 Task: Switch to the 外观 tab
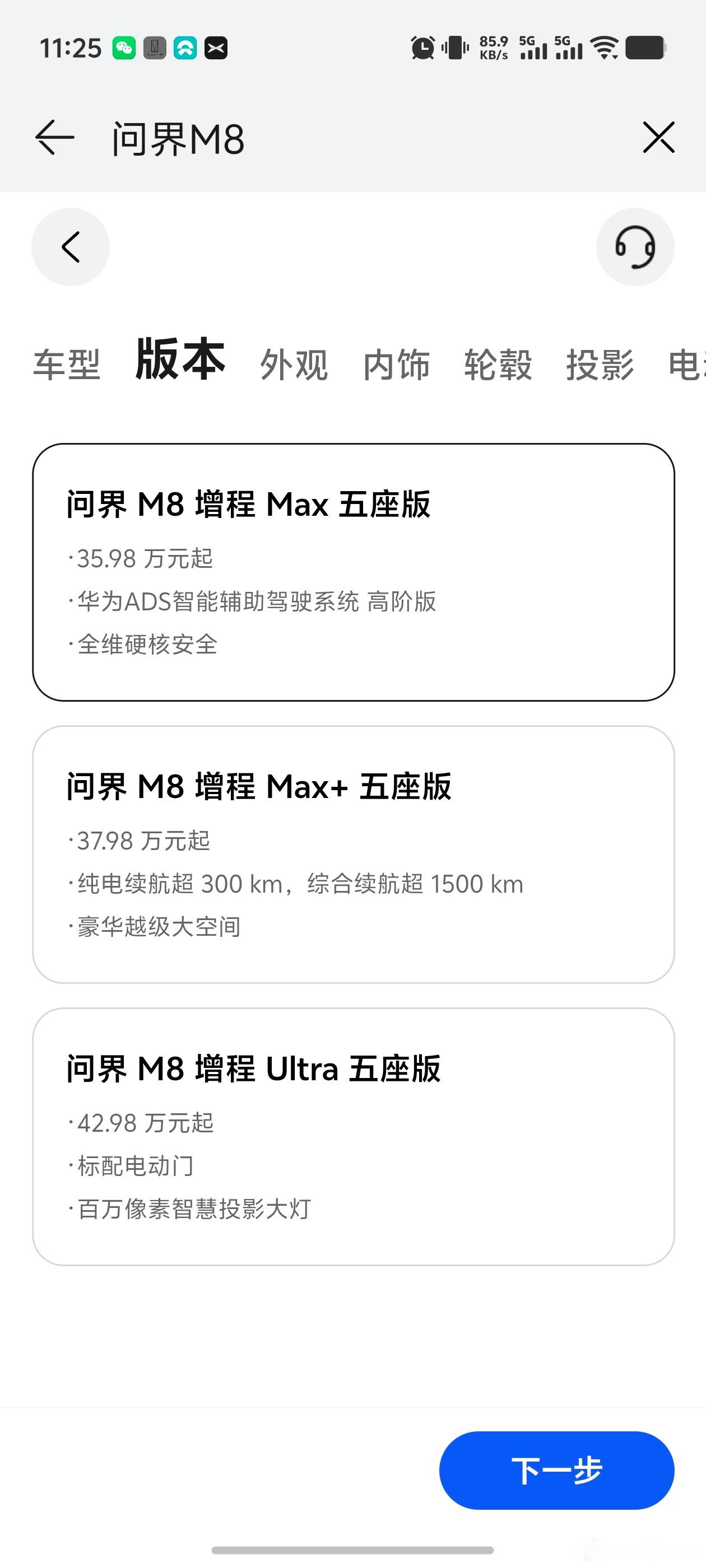[x=294, y=365]
